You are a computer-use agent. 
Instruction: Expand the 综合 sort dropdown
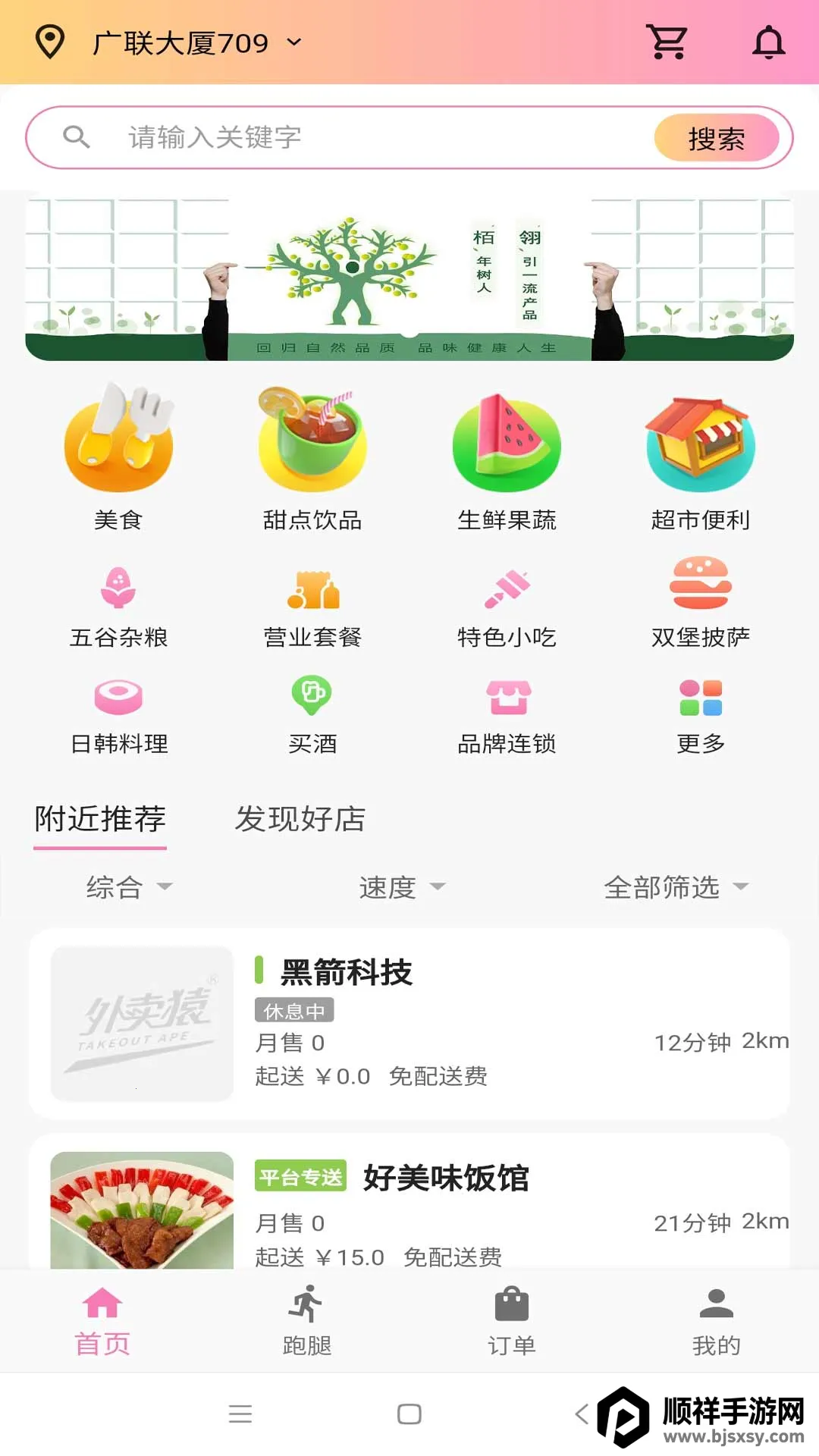pos(129,886)
